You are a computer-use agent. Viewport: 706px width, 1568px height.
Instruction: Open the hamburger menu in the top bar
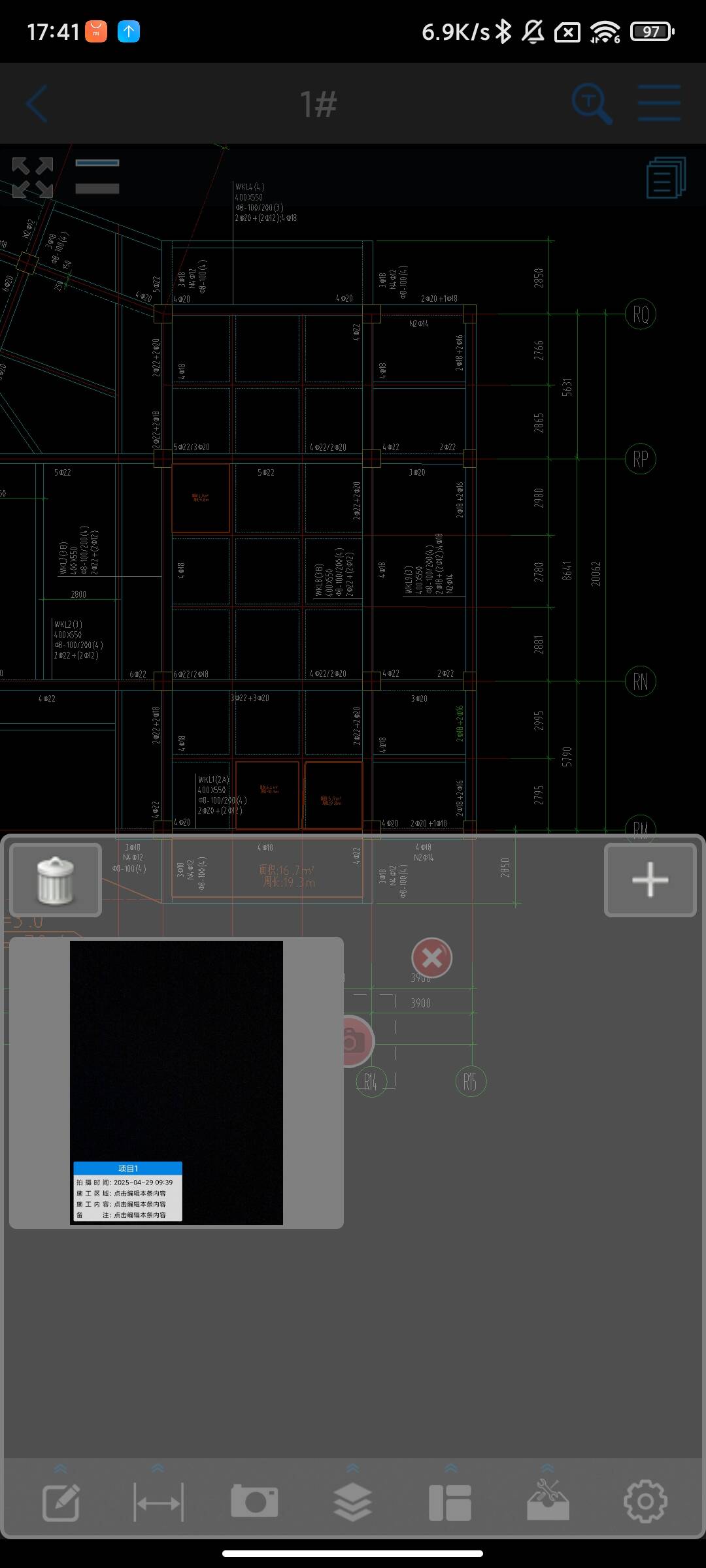pos(659,103)
